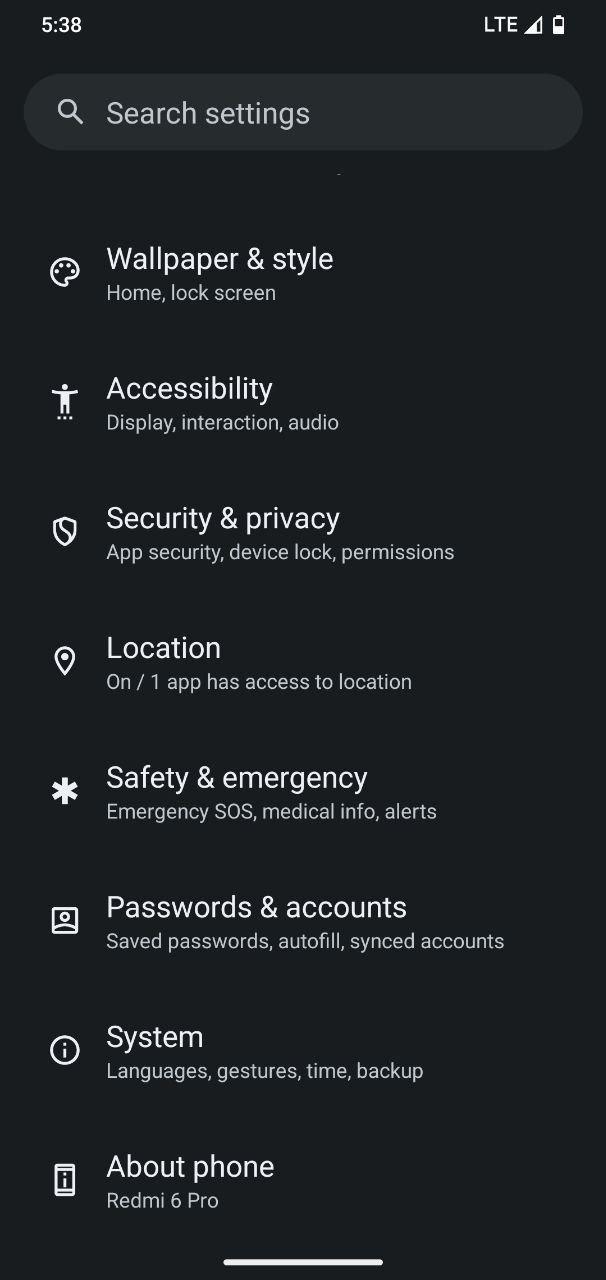View About phone details
Viewport: 606px width, 1280px height.
coord(303,1182)
